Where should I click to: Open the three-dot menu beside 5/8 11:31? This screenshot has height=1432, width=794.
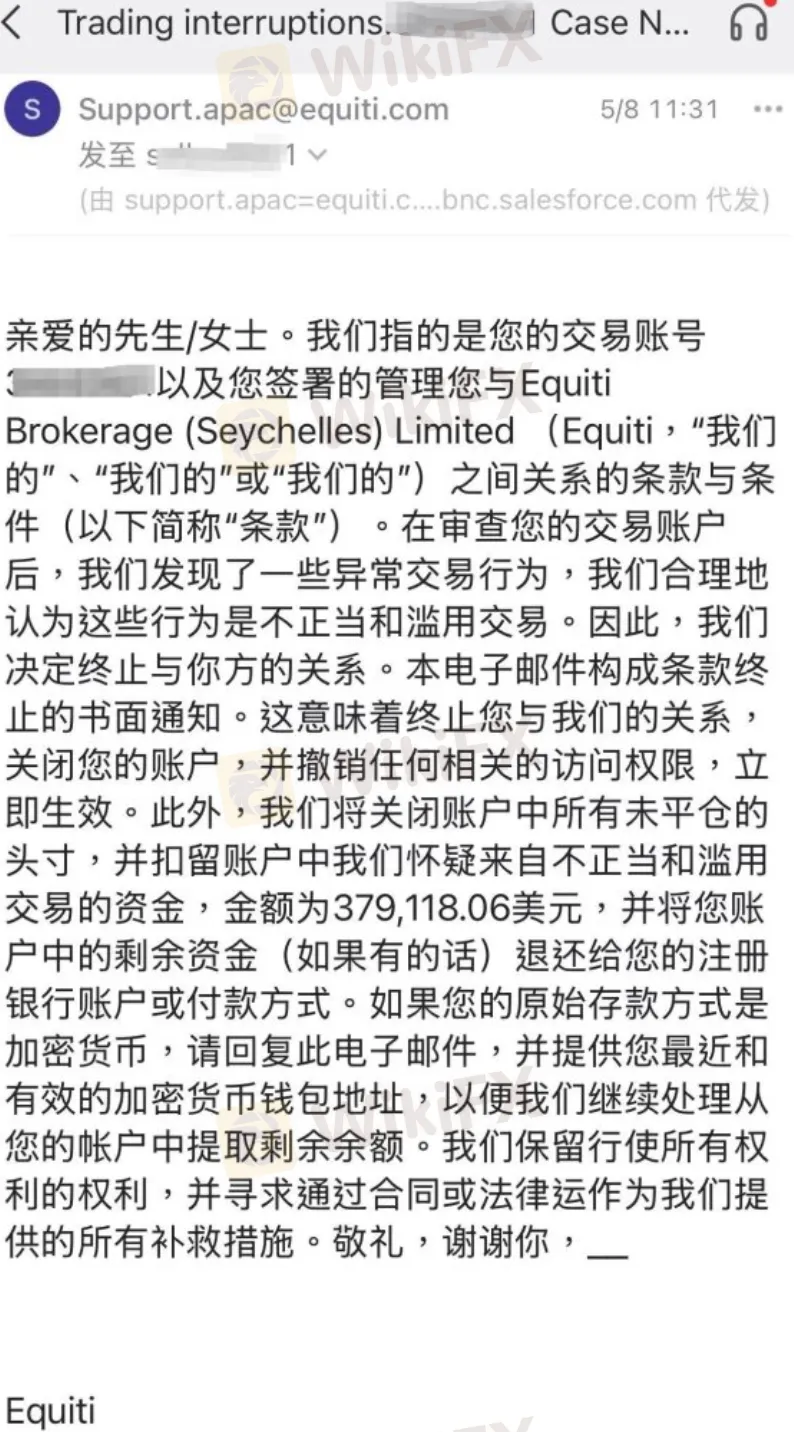click(767, 109)
